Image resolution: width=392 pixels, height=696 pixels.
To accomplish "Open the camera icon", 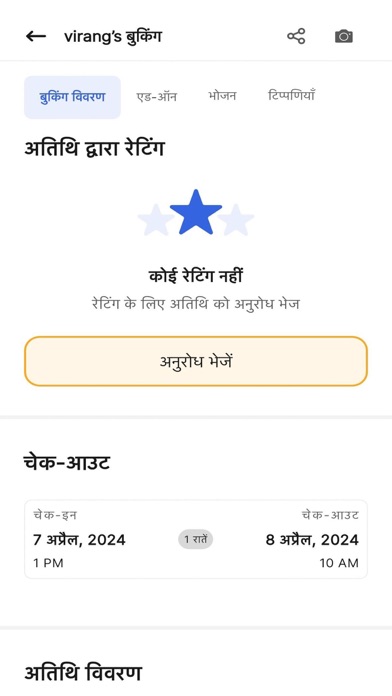I will tap(344, 36).
